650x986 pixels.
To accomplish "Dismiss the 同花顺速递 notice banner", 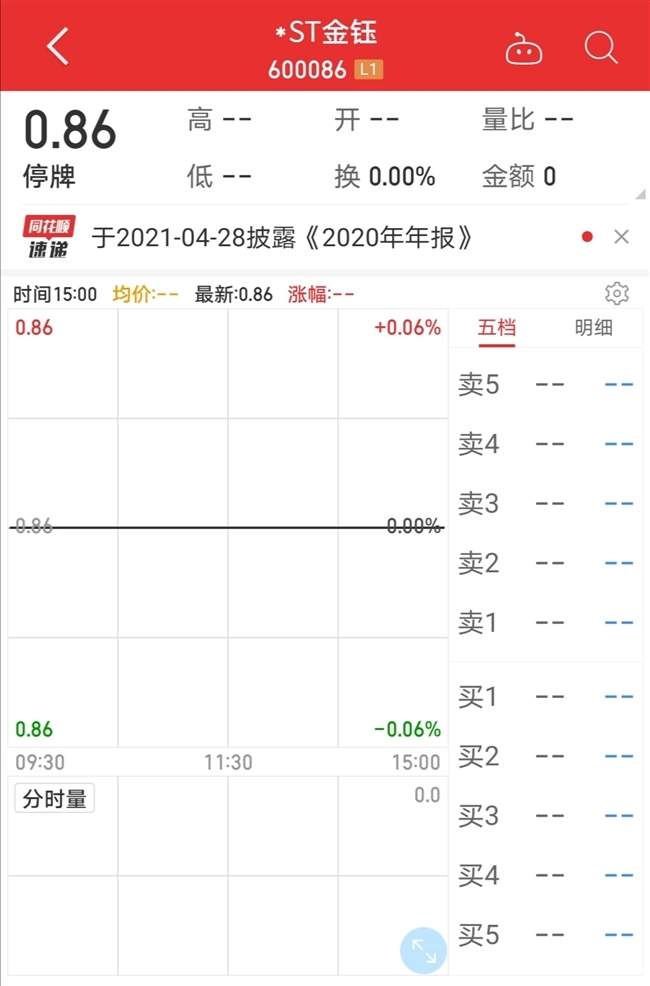I will pos(621,237).
